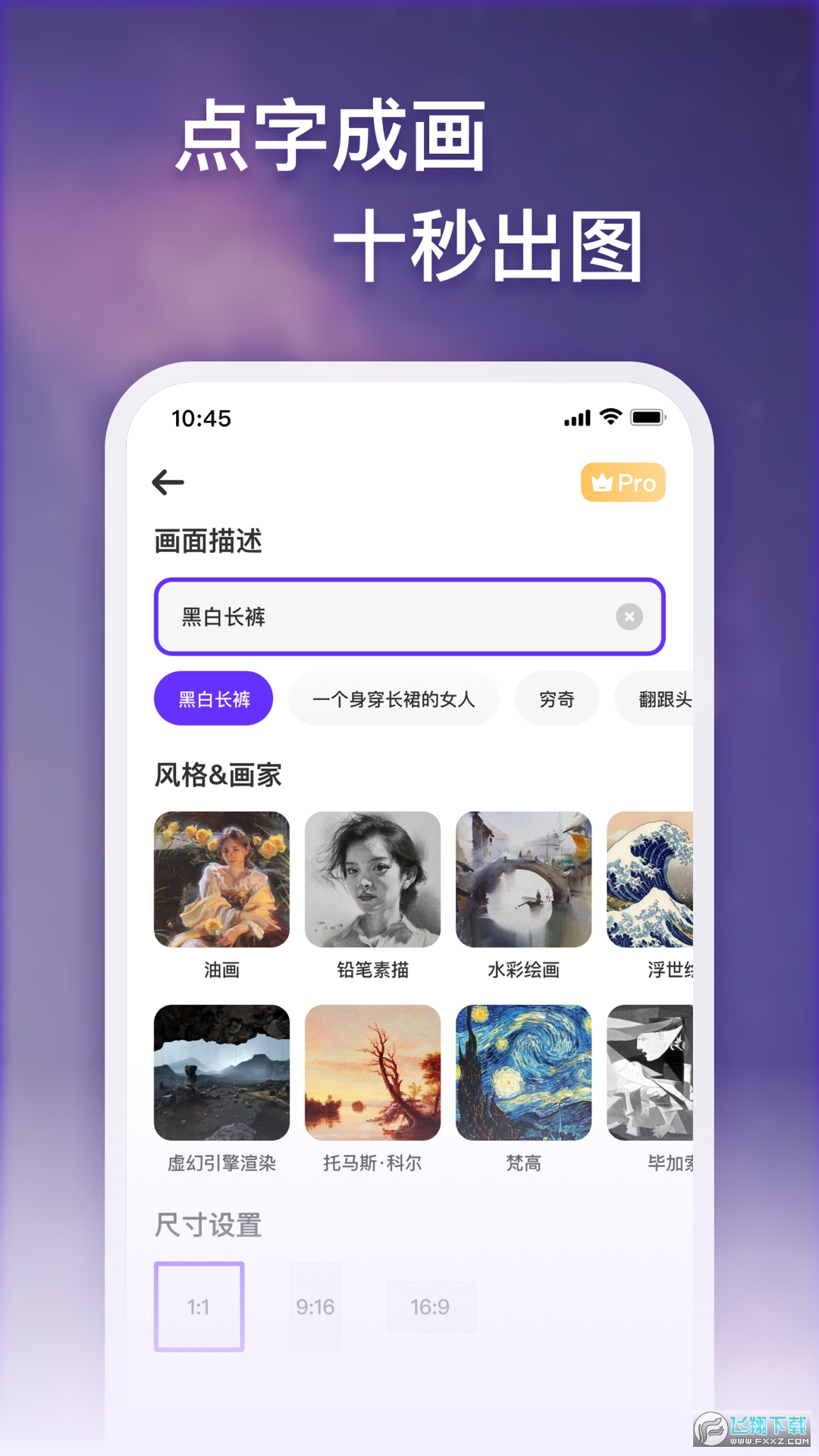Select the 9:16 aspect ratio option

click(315, 1306)
